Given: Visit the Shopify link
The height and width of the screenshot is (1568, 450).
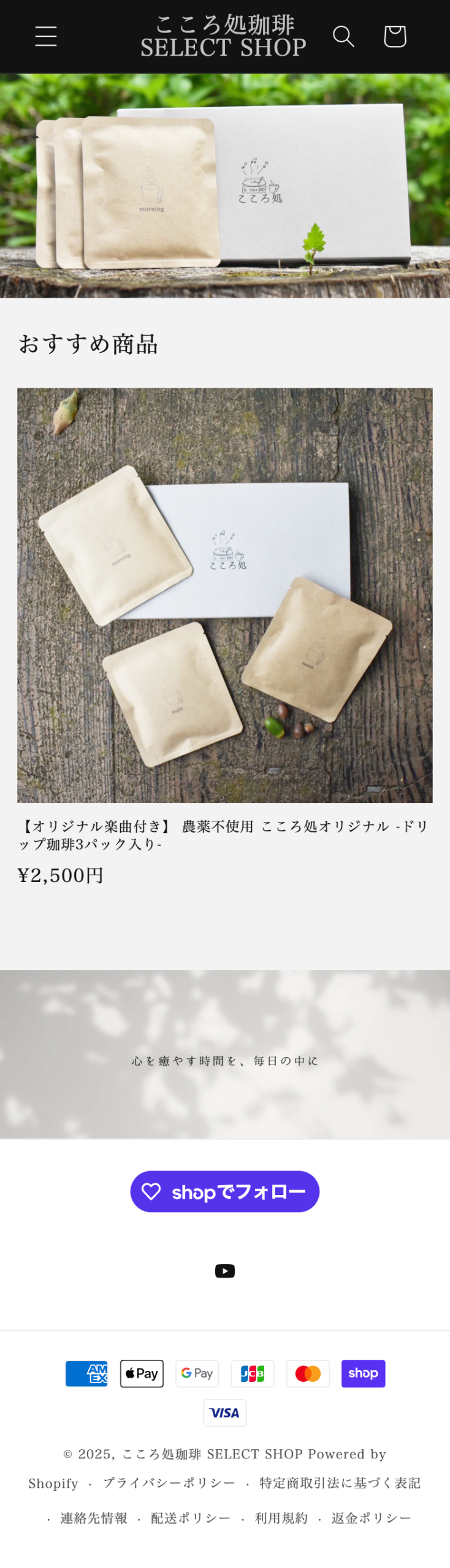Looking at the screenshot, I should (x=53, y=1483).
